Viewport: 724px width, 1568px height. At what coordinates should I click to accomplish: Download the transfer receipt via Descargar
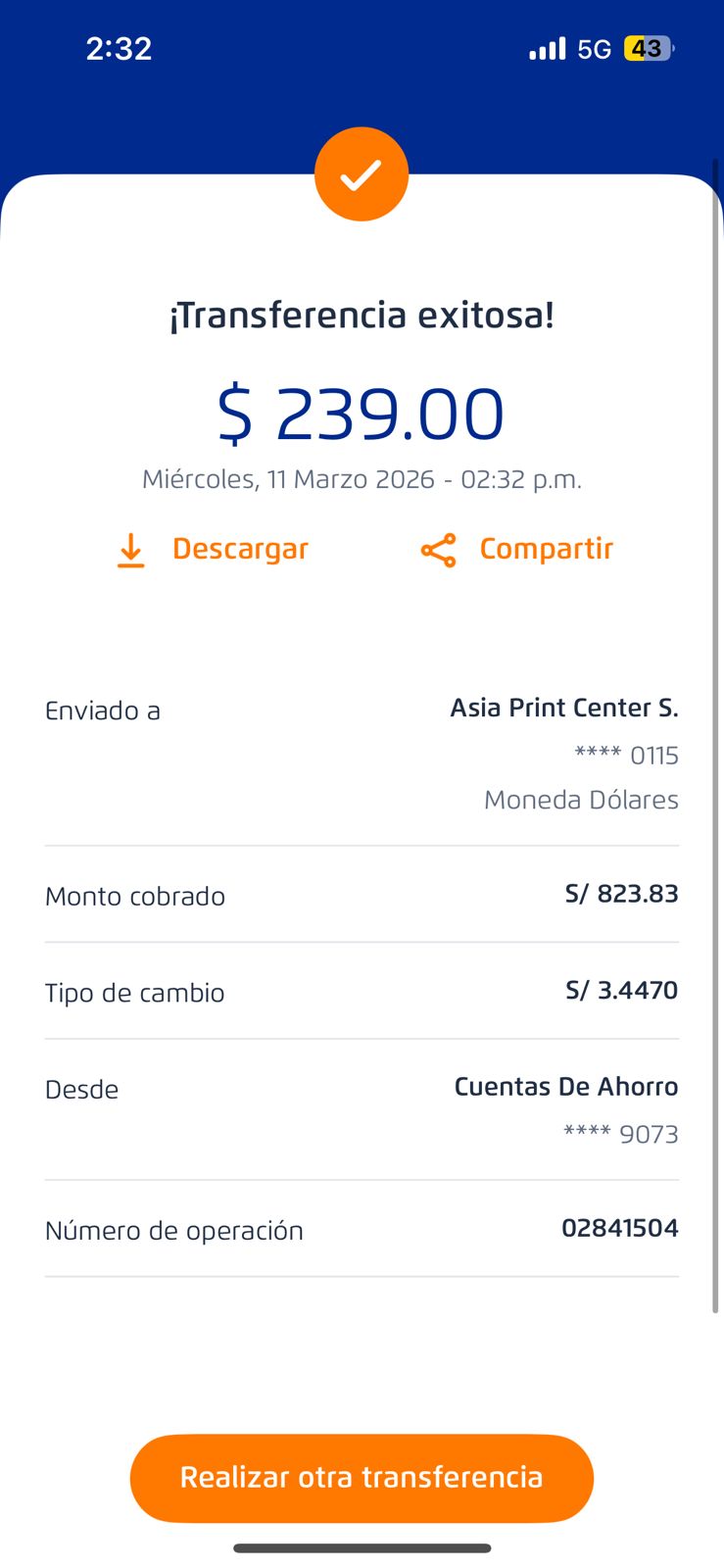pos(213,550)
